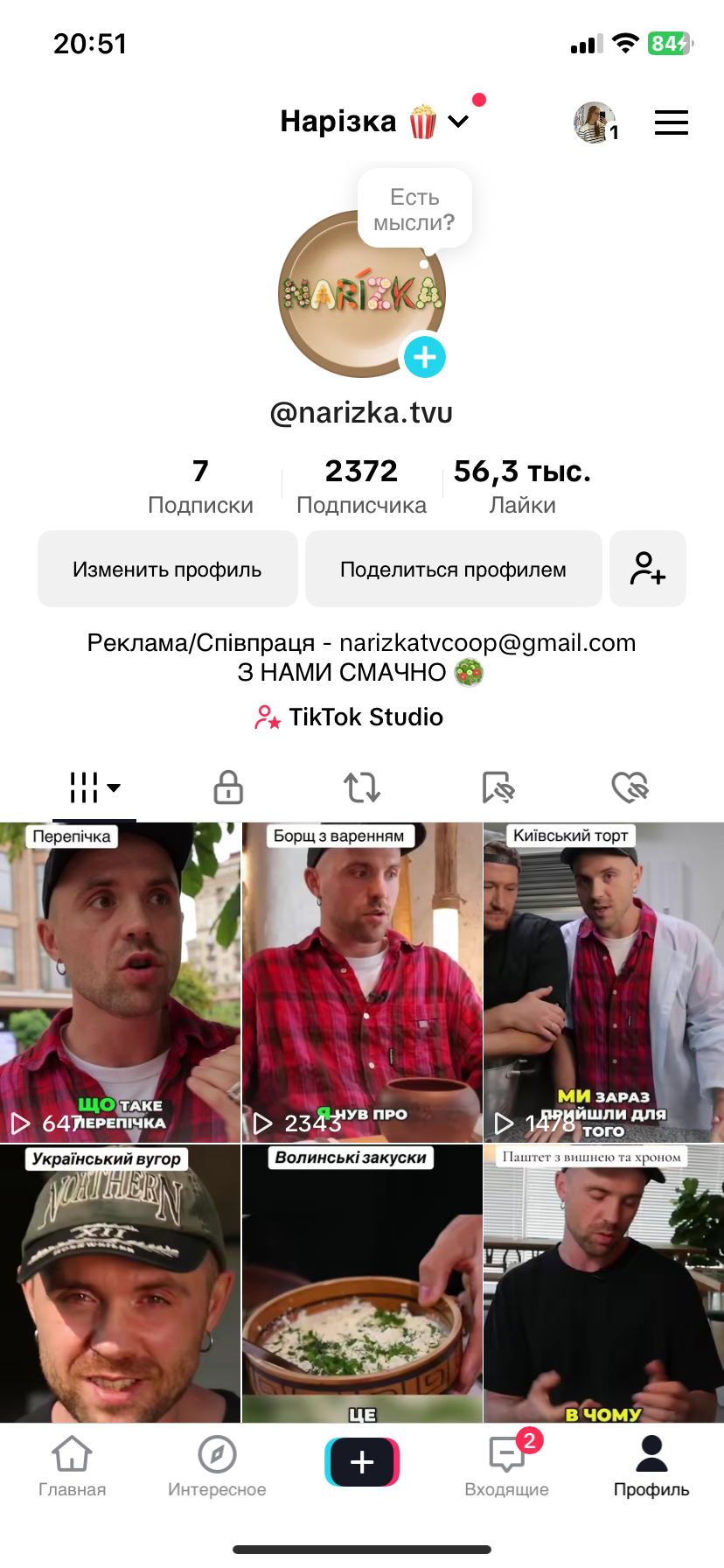Image resolution: width=724 pixels, height=1568 pixels.
Task: Switch to the private videos lock tab
Action: click(x=228, y=787)
